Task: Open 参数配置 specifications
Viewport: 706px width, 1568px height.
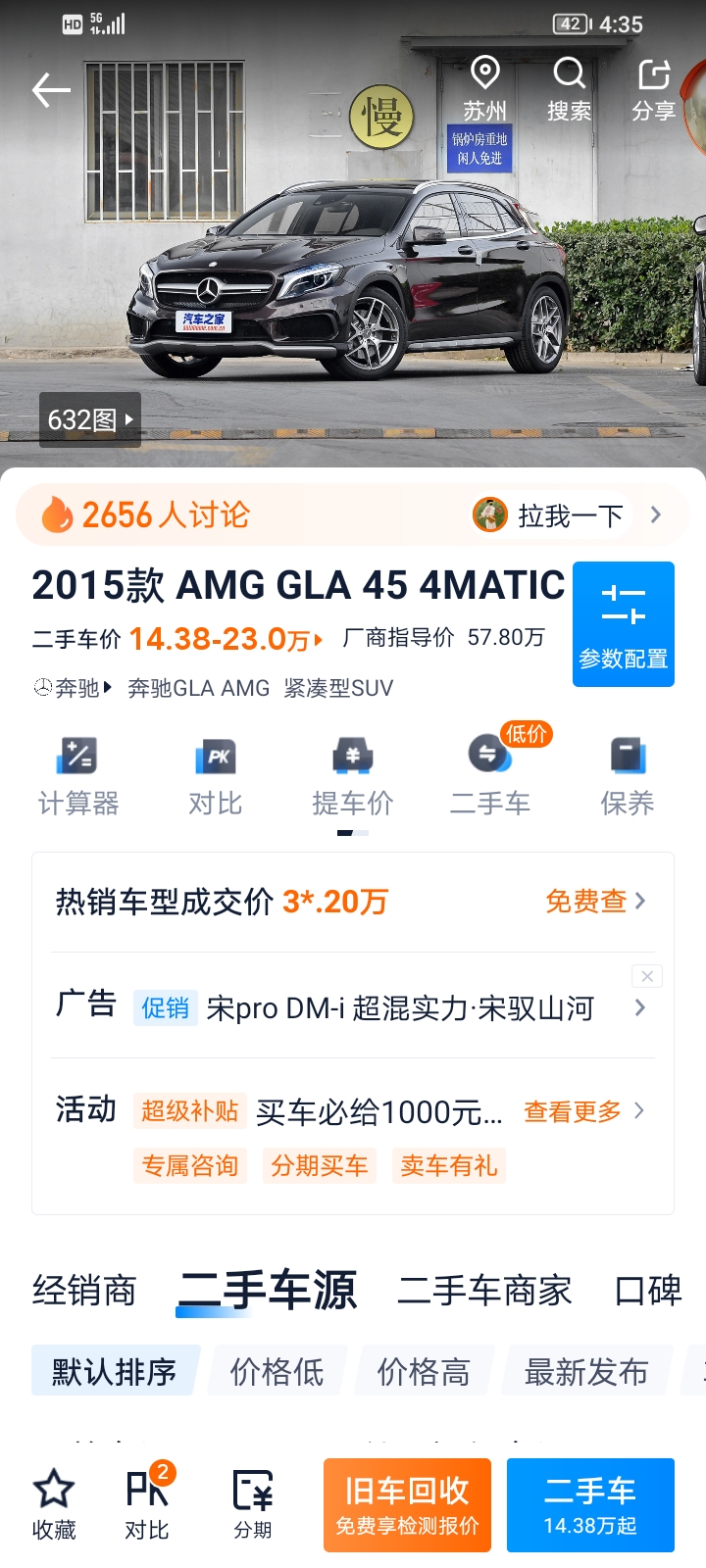Action: (624, 624)
